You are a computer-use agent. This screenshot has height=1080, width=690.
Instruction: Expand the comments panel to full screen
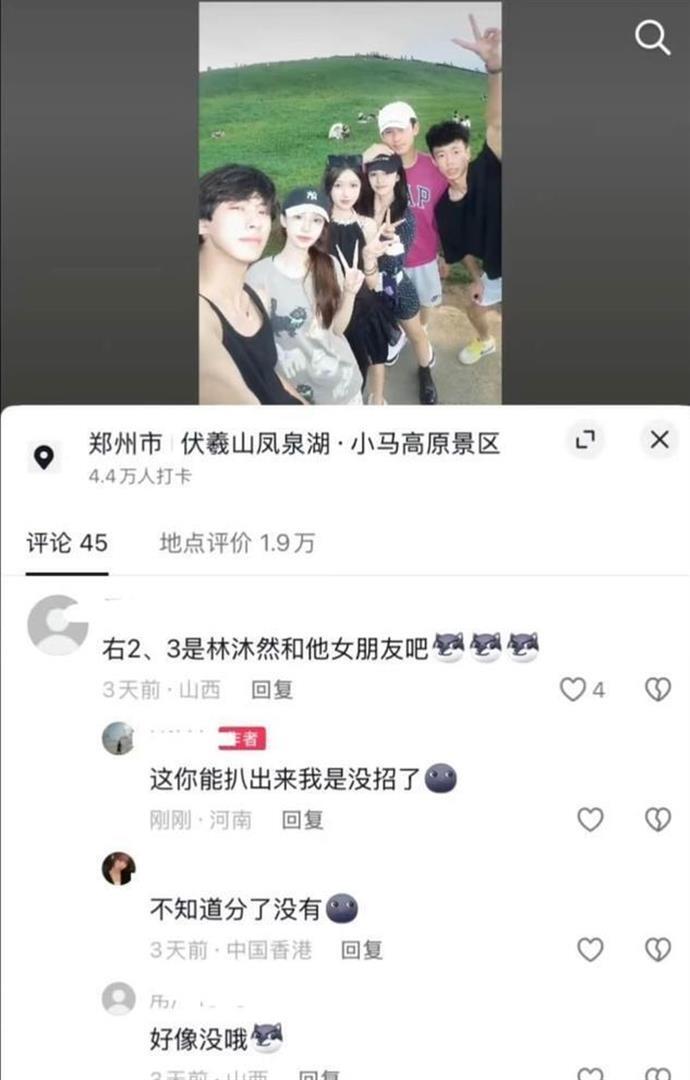click(x=585, y=440)
